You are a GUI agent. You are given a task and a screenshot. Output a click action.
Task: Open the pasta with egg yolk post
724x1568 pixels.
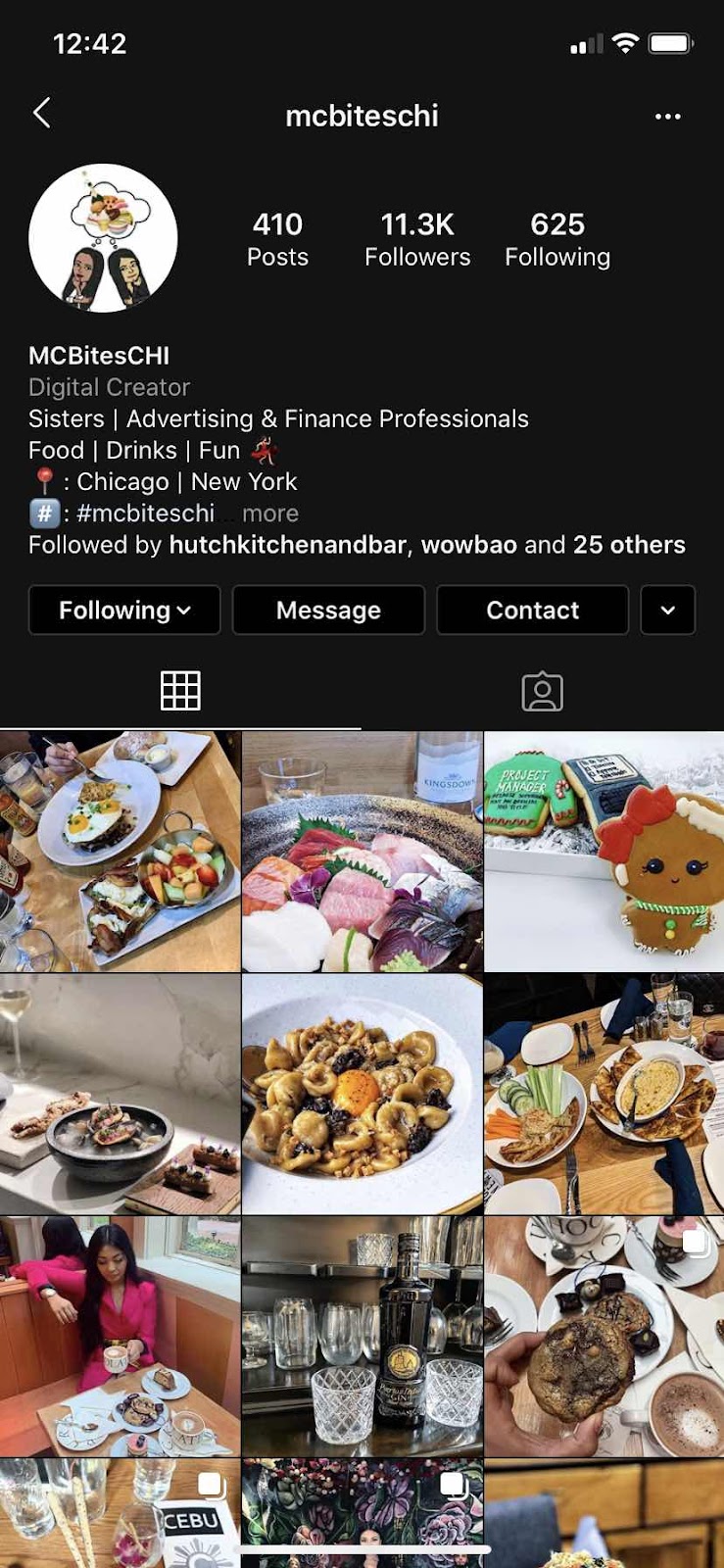point(362,1095)
